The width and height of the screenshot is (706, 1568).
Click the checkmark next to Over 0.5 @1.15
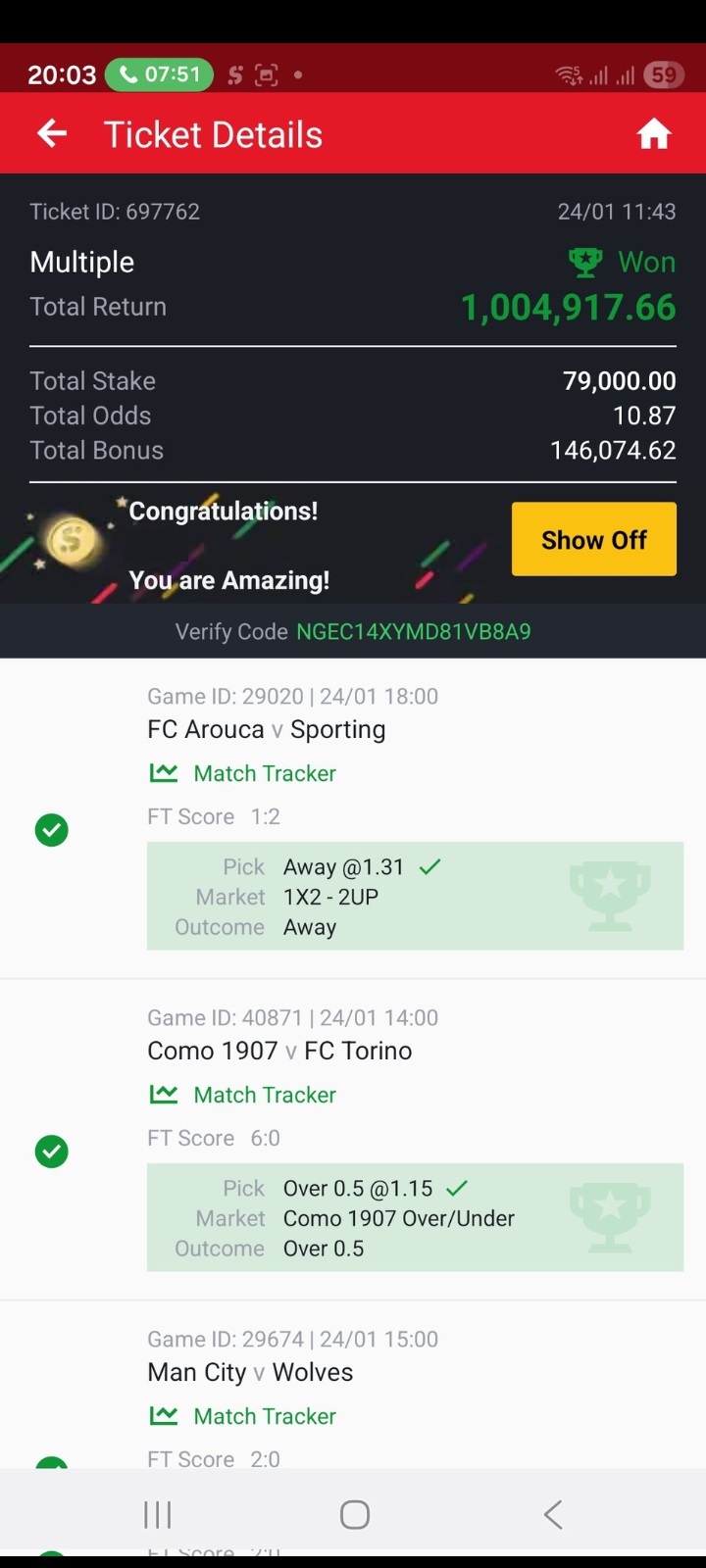click(x=457, y=1188)
